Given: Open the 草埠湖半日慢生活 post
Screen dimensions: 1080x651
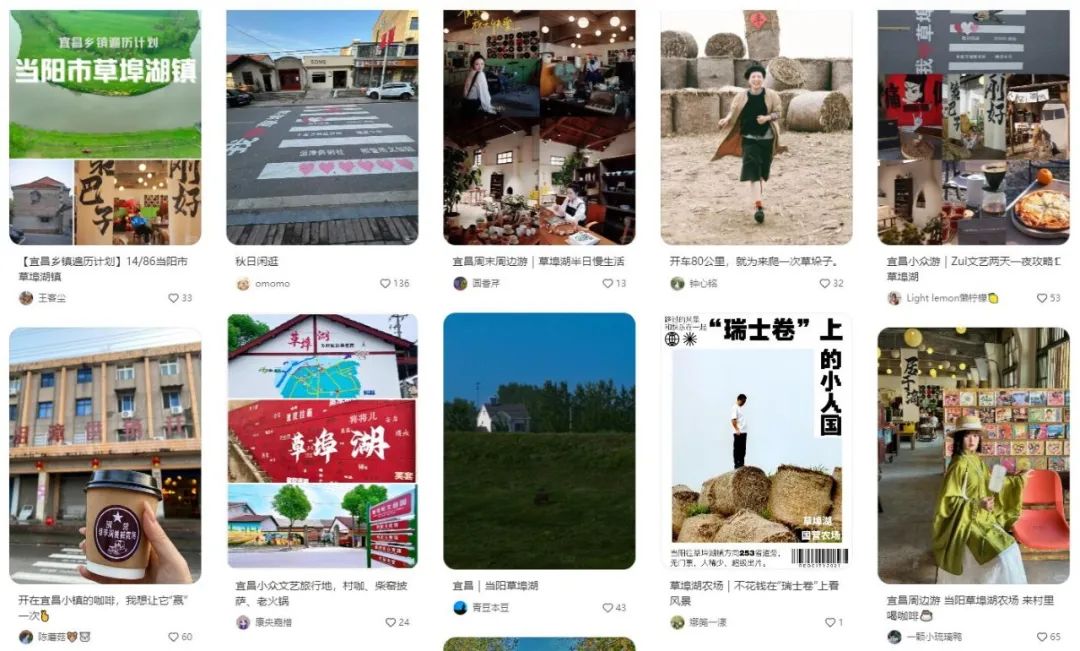Looking at the screenshot, I should click(x=539, y=128).
